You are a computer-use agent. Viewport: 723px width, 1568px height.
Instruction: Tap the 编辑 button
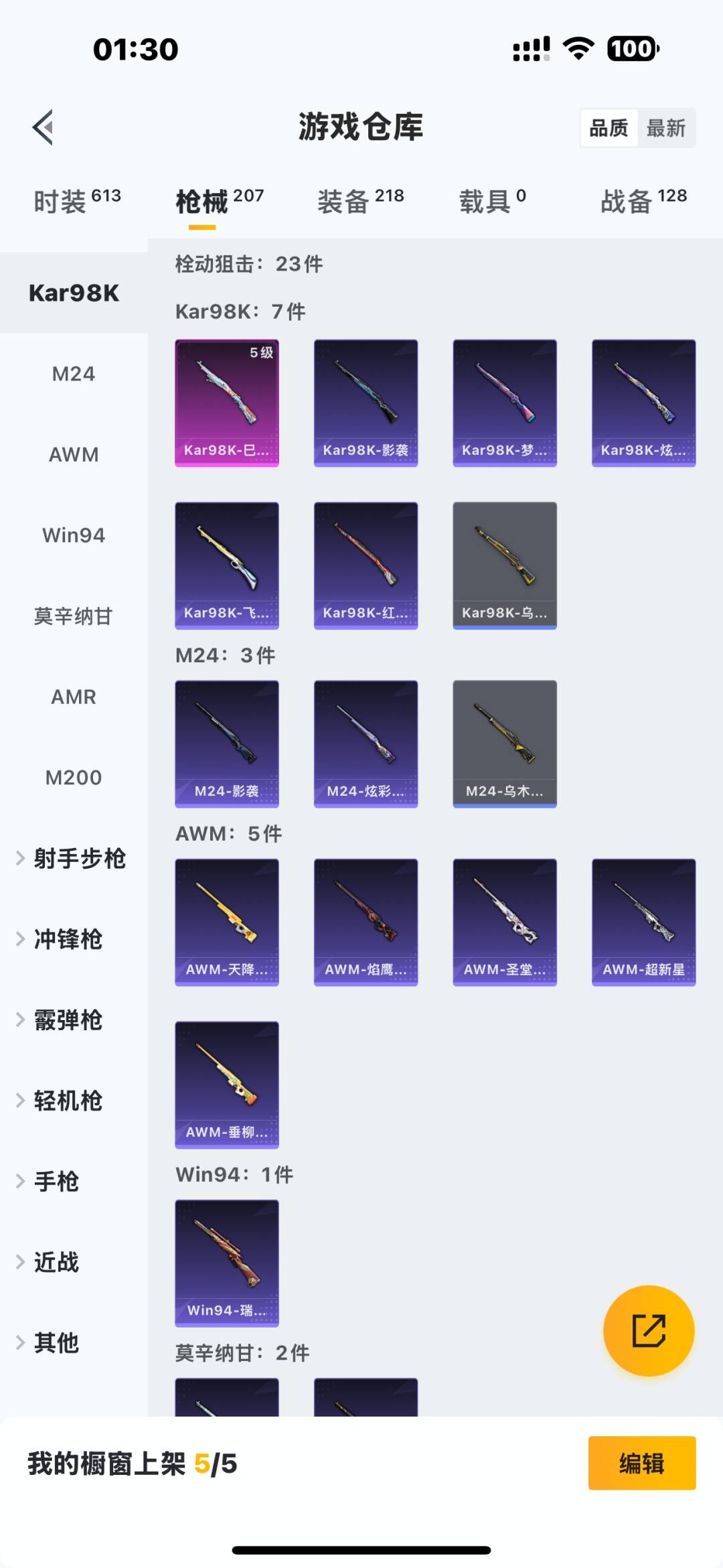tap(641, 1464)
